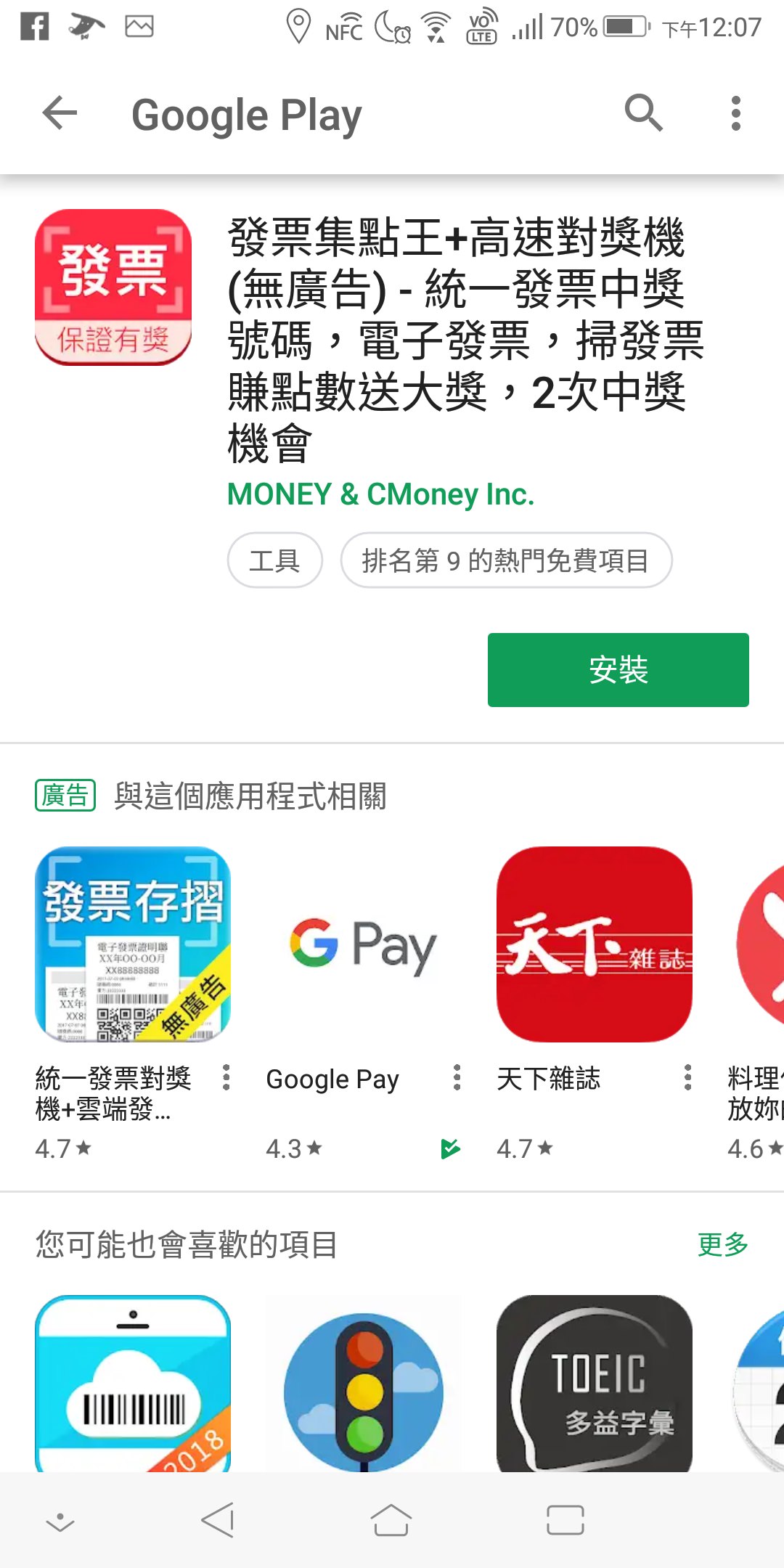Open the Google Play search
The height and width of the screenshot is (1568, 784).
643,113
